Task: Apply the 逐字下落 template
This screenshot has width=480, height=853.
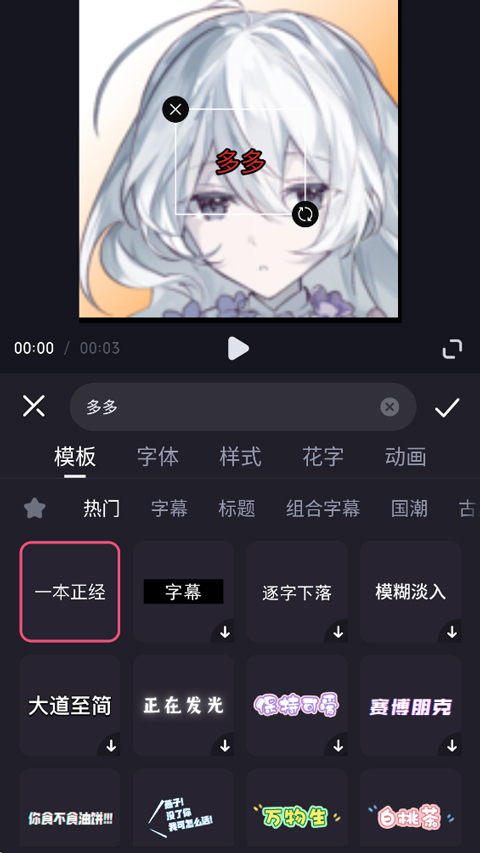Action: [x=297, y=592]
